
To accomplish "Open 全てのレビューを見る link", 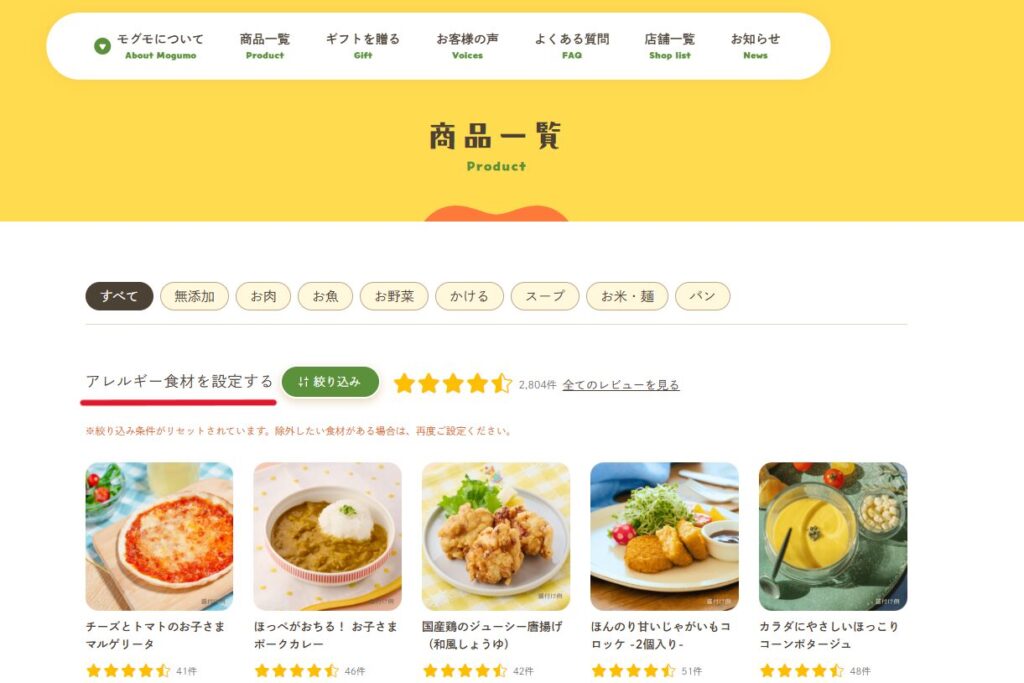I will coord(620,385).
